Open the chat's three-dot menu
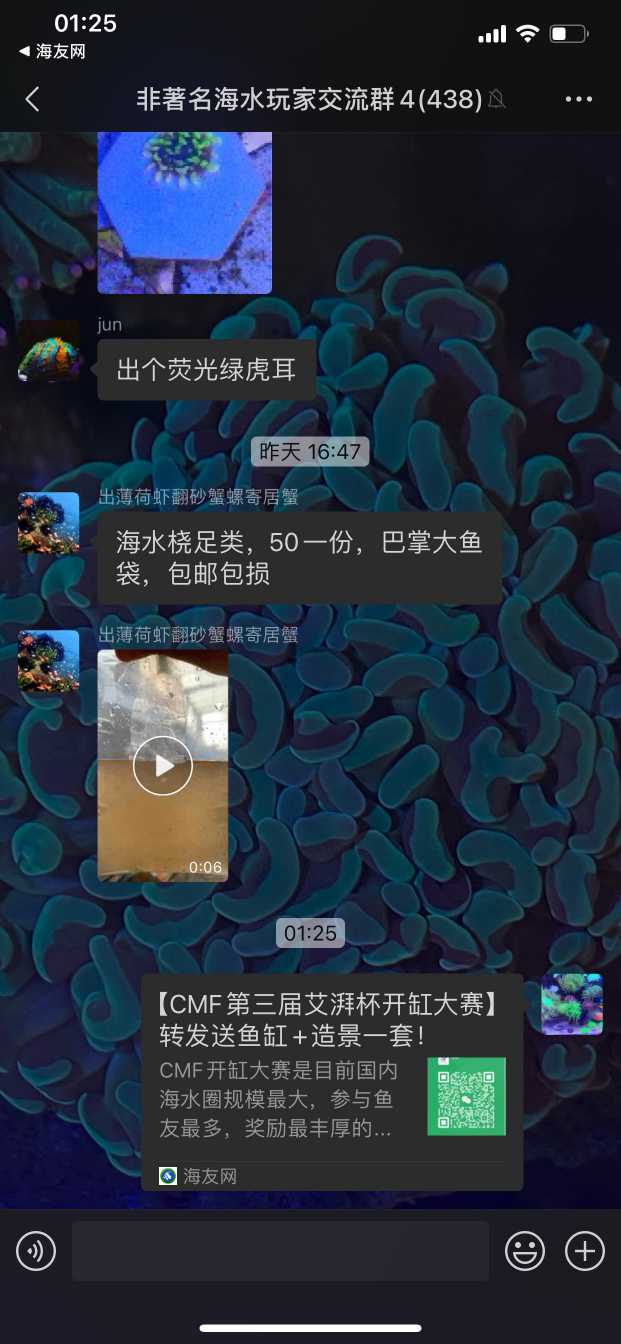 pos(579,99)
